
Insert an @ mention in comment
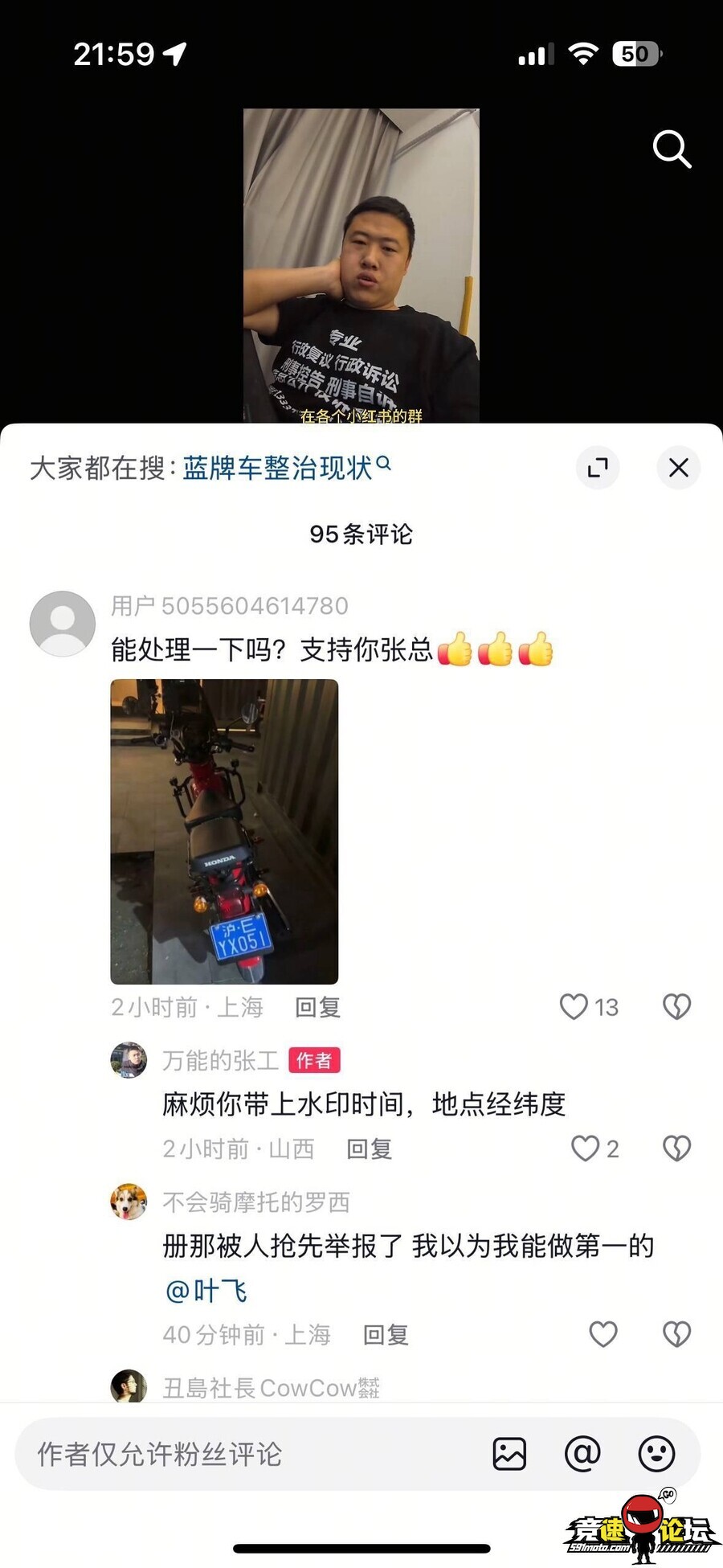[582, 1454]
